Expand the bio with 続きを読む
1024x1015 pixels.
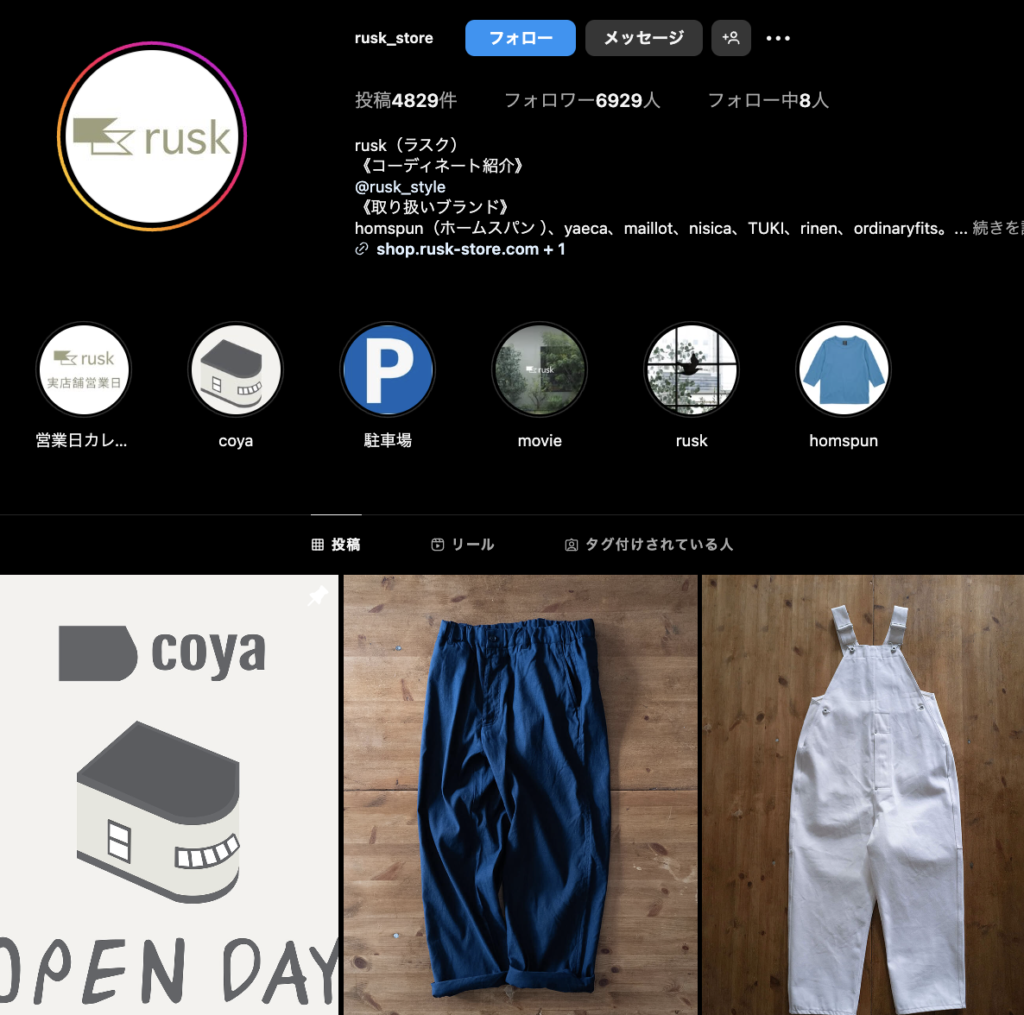(996, 228)
